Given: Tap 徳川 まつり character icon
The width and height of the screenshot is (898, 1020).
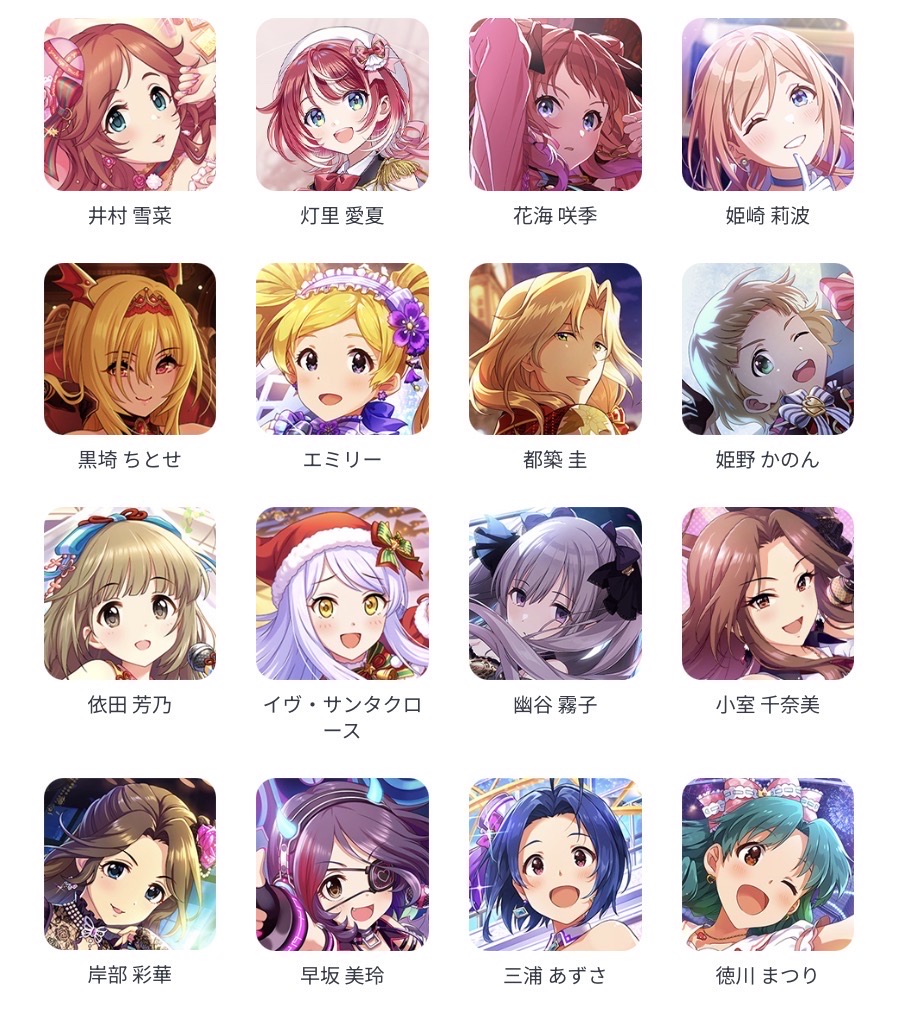Looking at the screenshot, I should click(x=768, y=864).
